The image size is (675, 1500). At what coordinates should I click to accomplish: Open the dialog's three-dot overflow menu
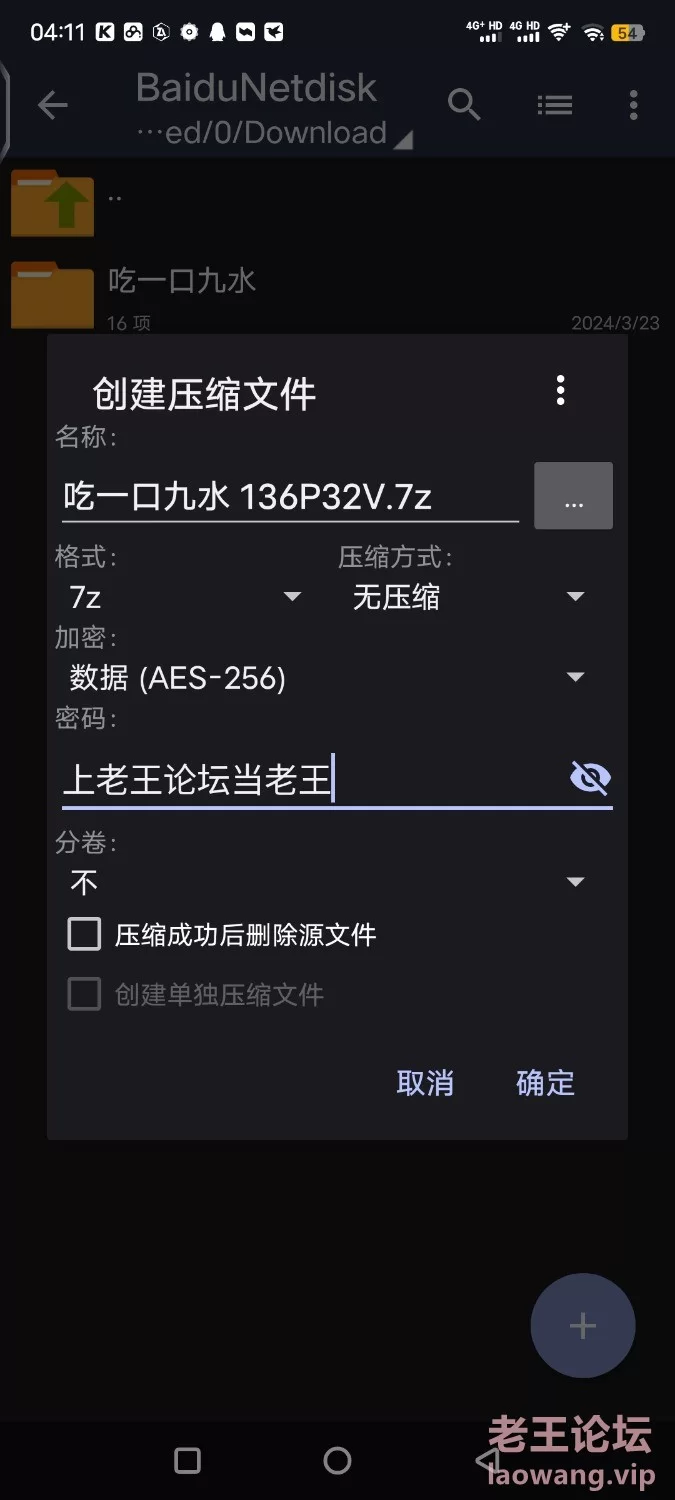coord(561,390)
